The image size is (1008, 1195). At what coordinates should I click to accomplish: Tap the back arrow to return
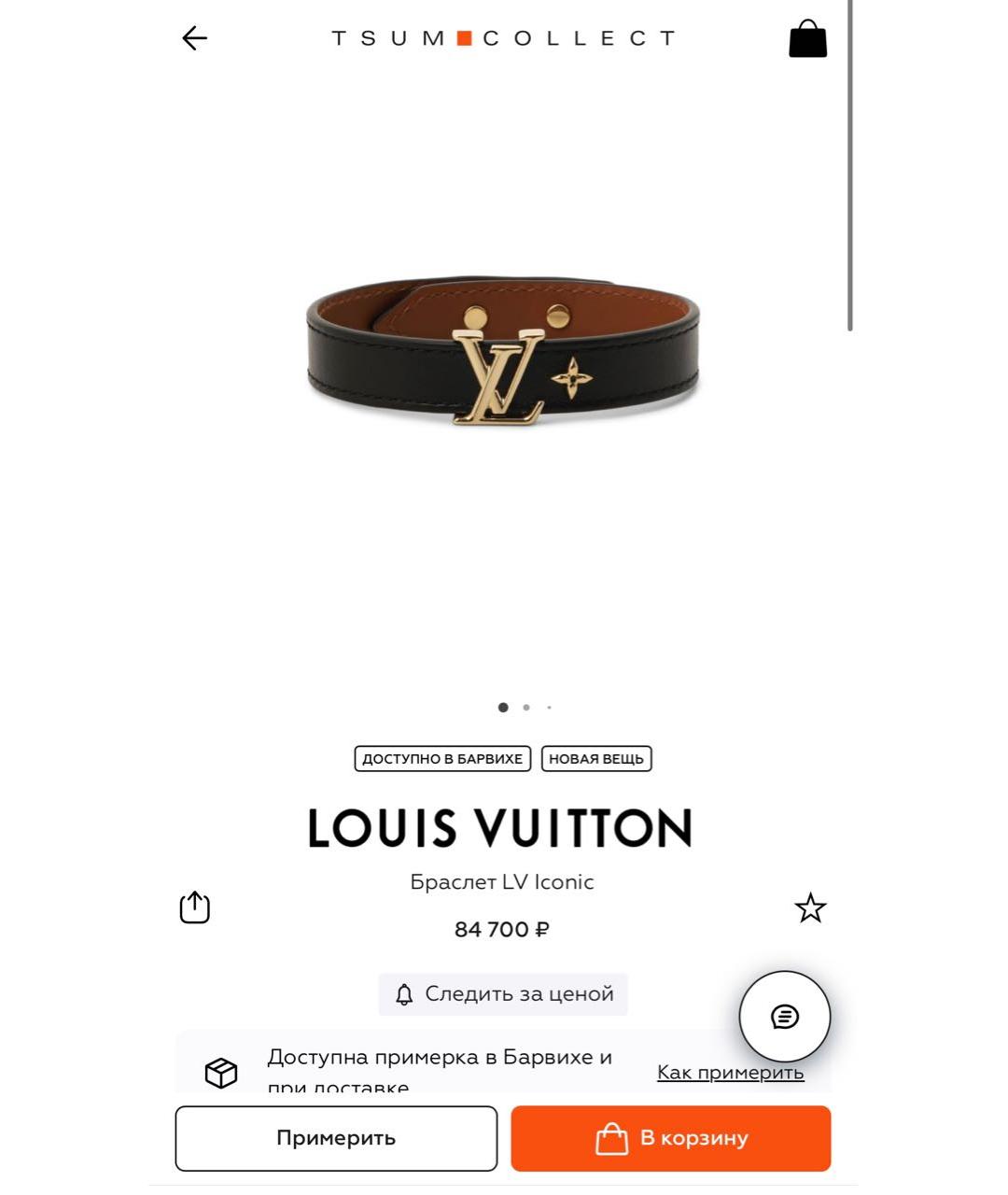click(193, 38)
